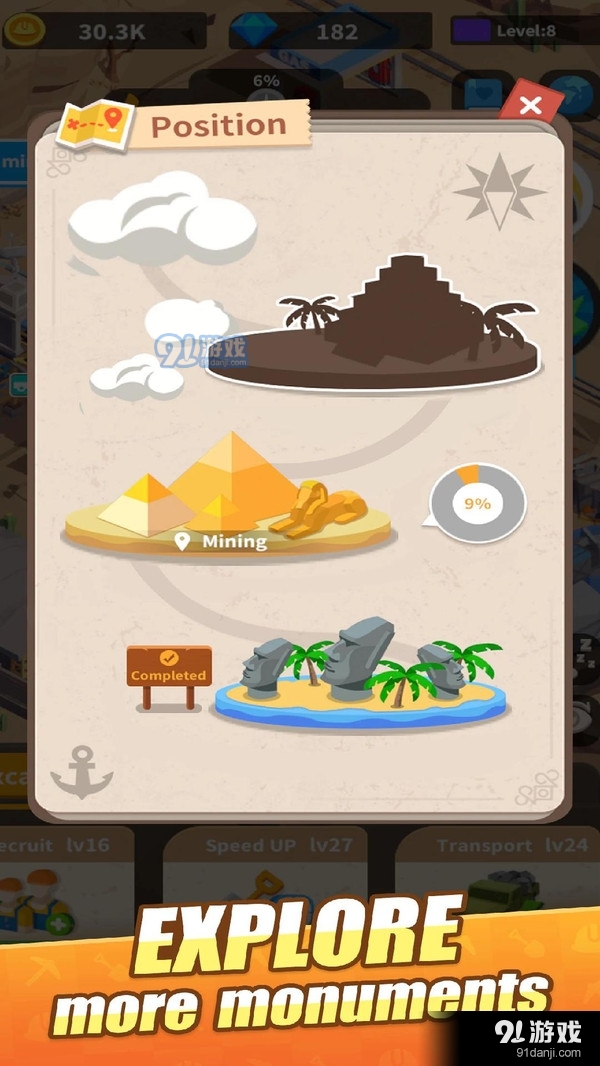
Task: Close the Position map dialog
Action: click(531, 105)
